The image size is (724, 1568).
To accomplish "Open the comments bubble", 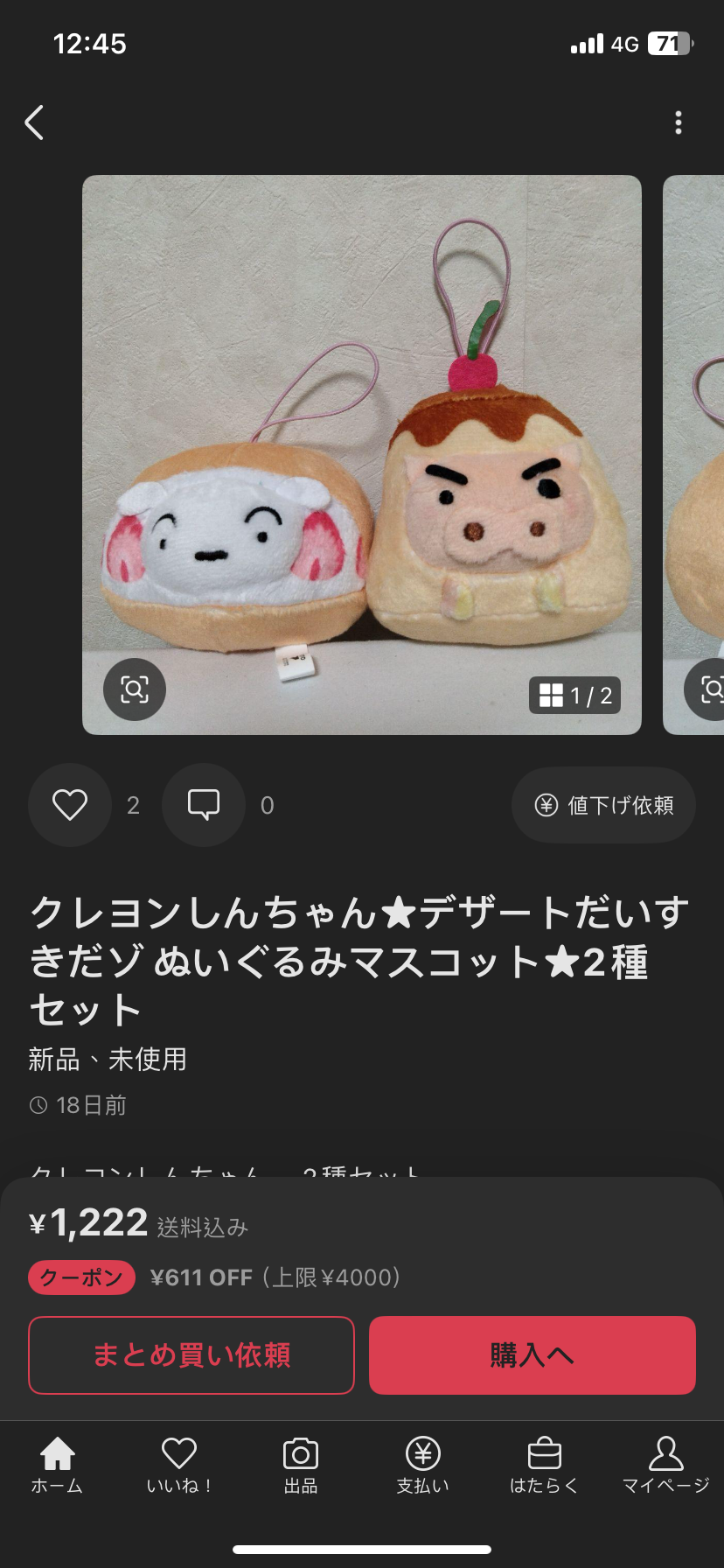I will point(204,805).
